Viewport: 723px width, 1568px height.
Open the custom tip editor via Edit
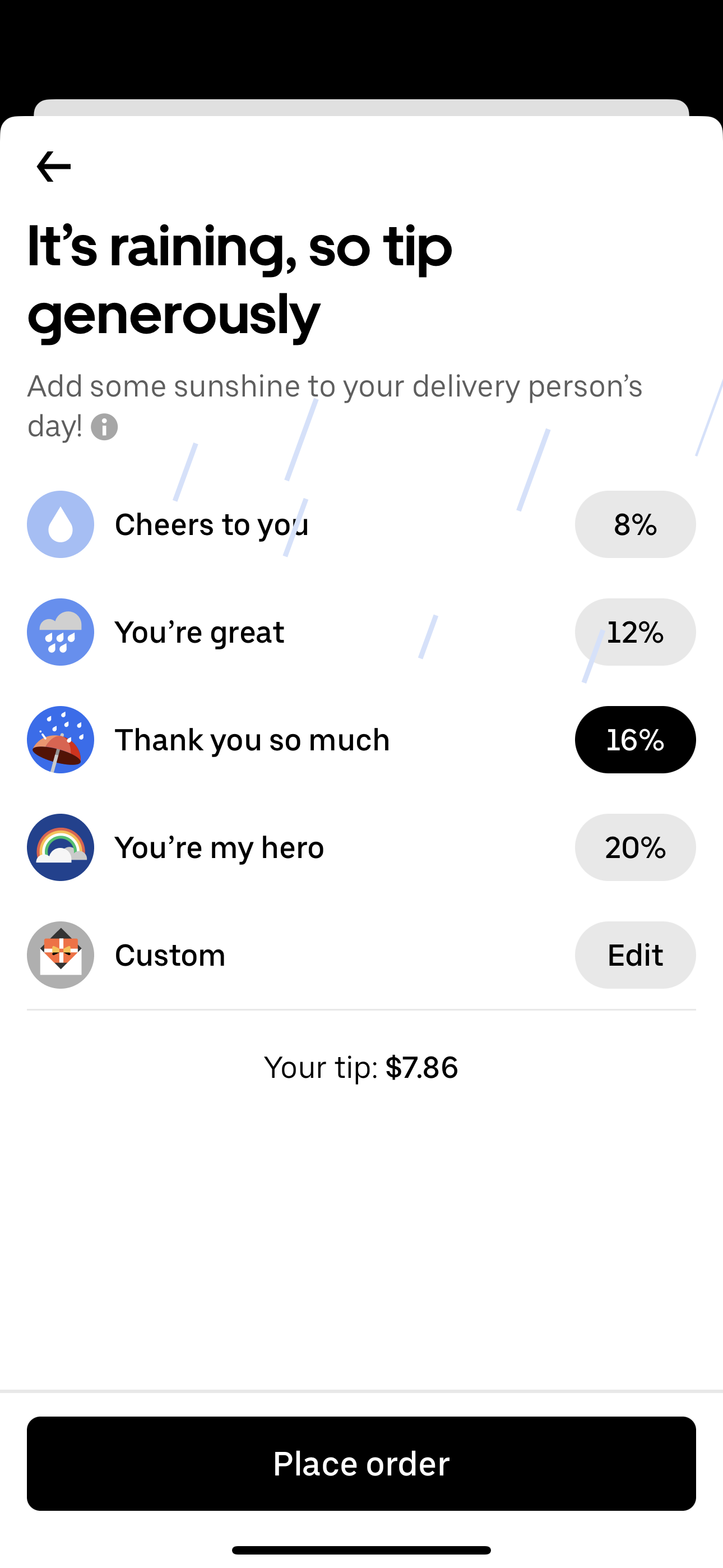click(635, 954)
